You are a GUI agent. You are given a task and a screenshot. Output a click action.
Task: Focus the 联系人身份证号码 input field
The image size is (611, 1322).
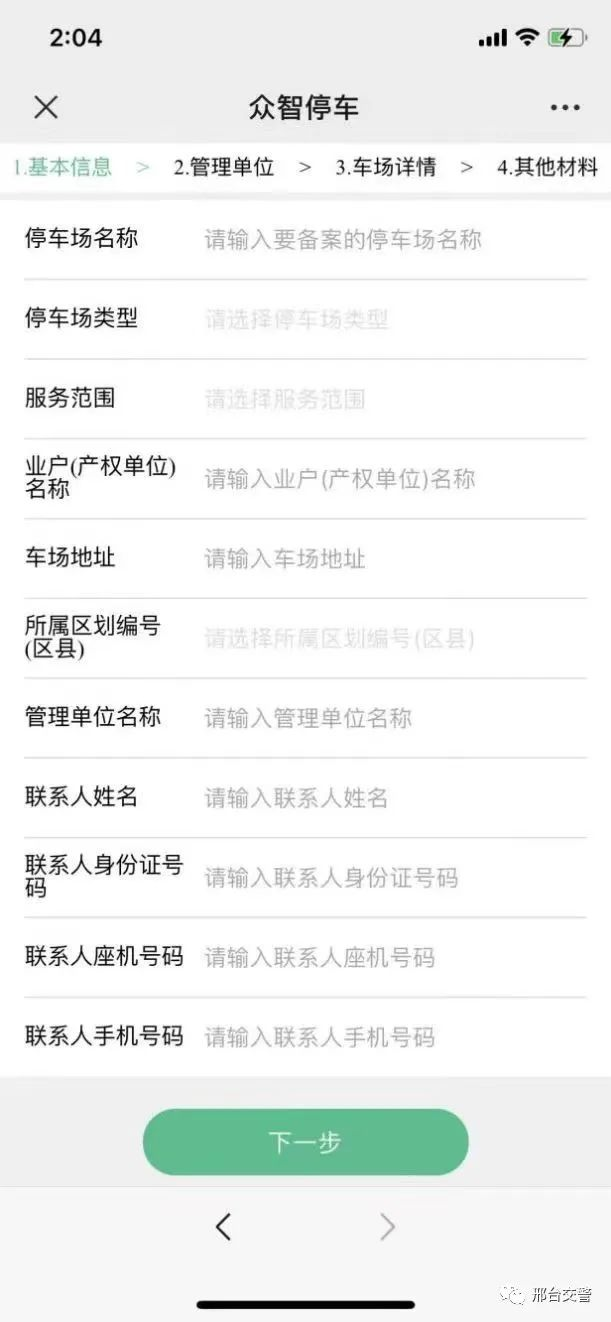point(390,878)
